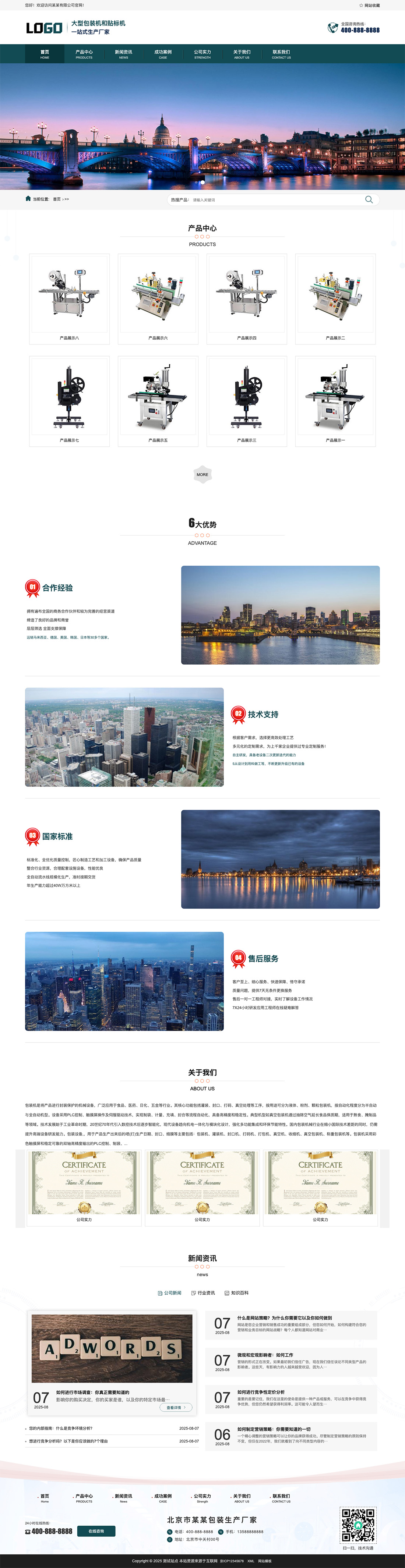The height and width of the screenshot is (1568, 405).
Task: Tap the MORE hexagon button
Action: pos(202,474)
